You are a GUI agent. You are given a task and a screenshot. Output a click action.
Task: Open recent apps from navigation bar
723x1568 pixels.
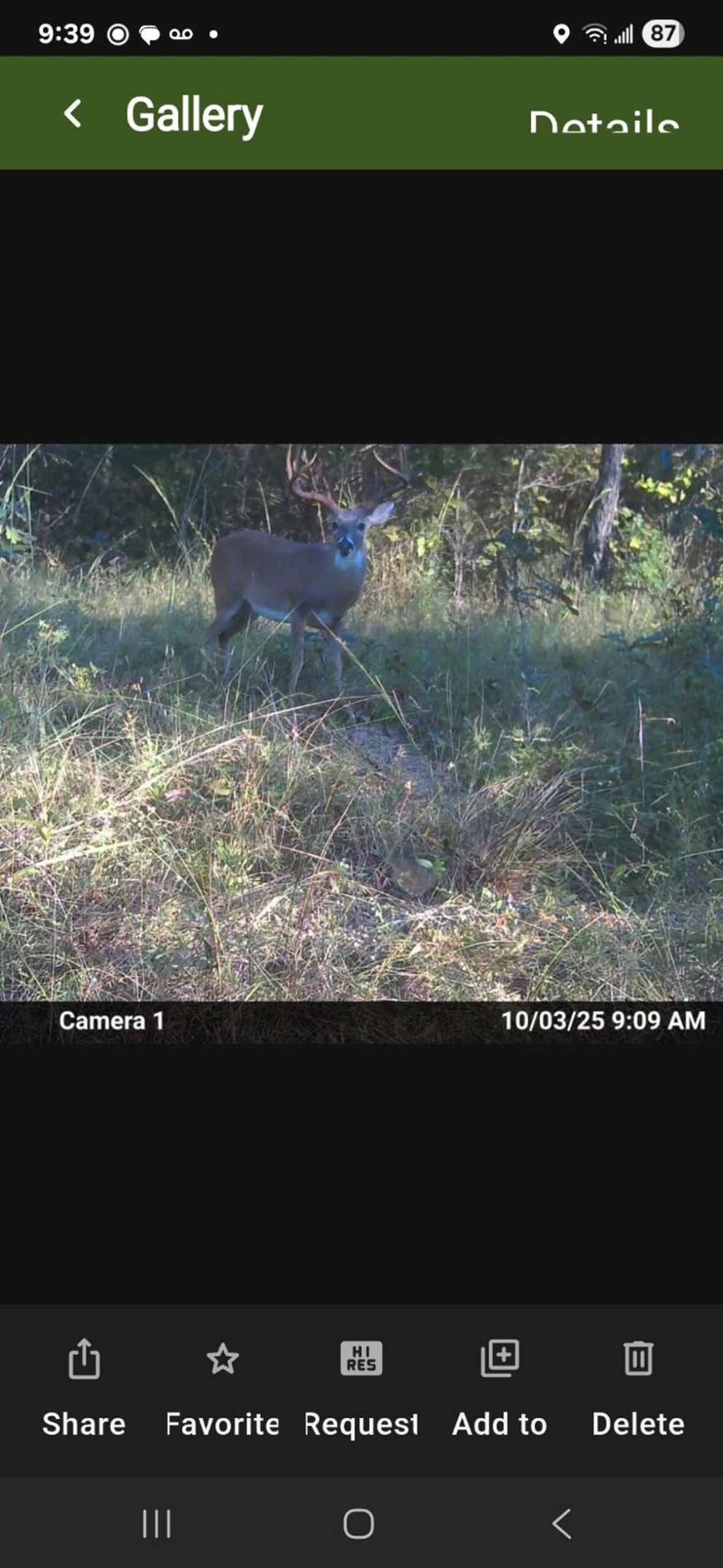click(x=156, y=1523)
